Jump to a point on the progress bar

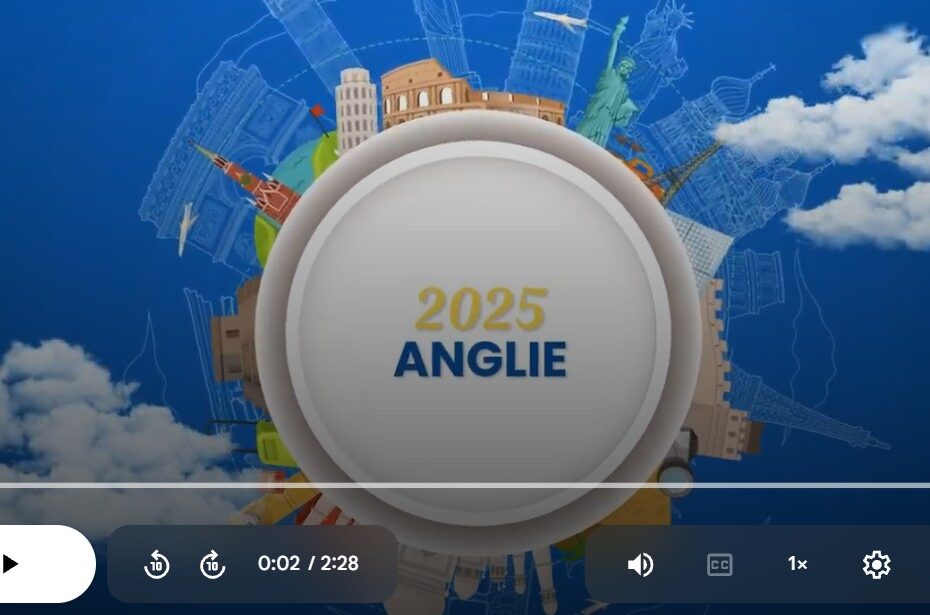[x=465, y=486]
